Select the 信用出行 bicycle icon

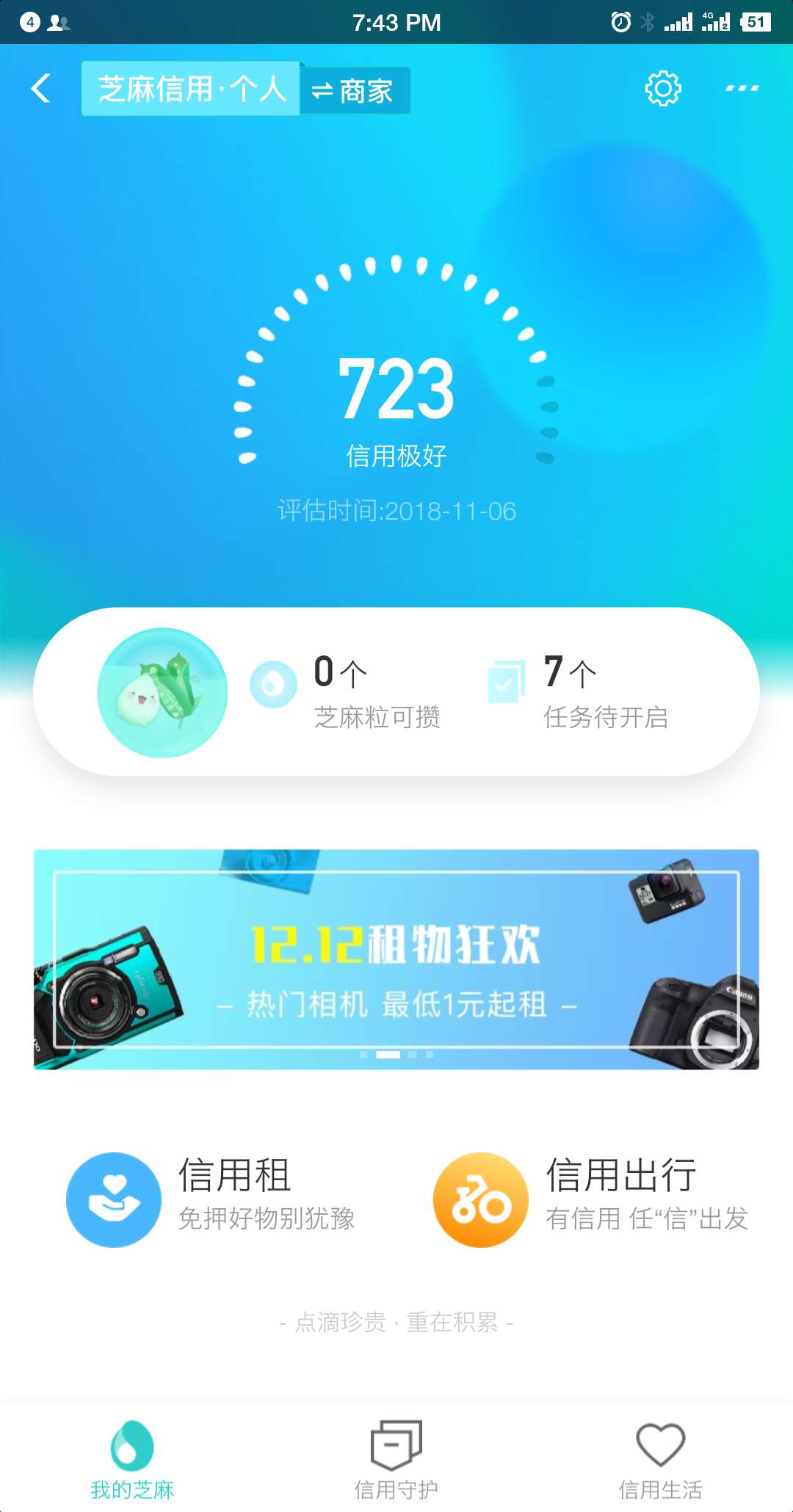[x=481, y=1198]
